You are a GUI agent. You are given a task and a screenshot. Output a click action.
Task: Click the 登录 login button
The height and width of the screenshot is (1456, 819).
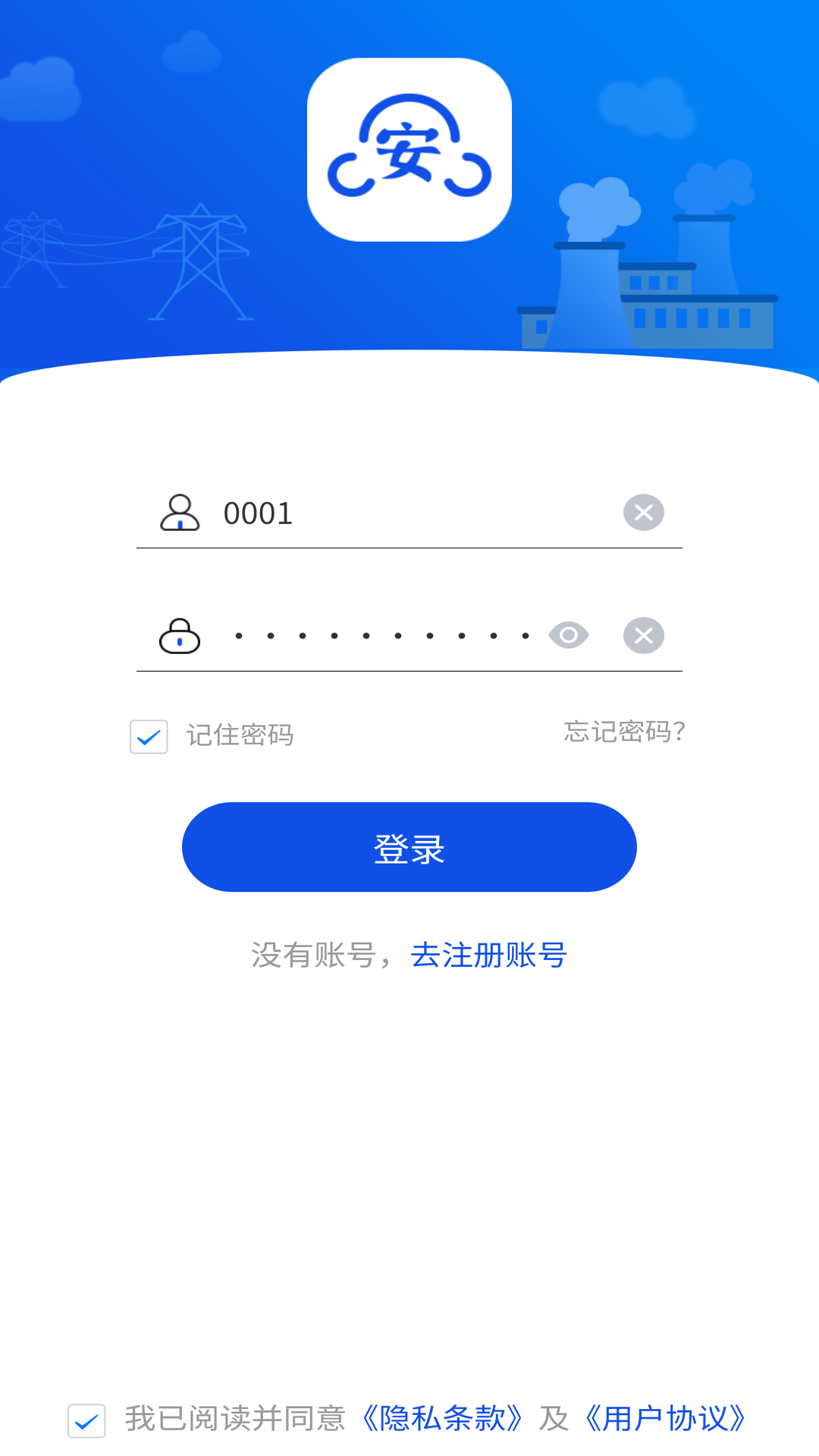409,847
